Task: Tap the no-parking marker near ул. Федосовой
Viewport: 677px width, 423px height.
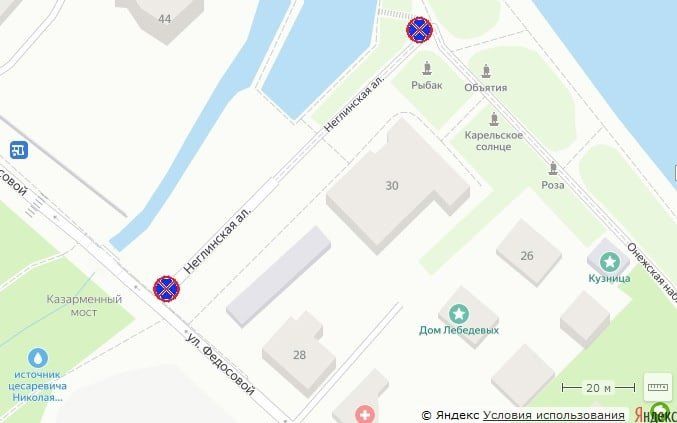Action: tap(166, 289)
